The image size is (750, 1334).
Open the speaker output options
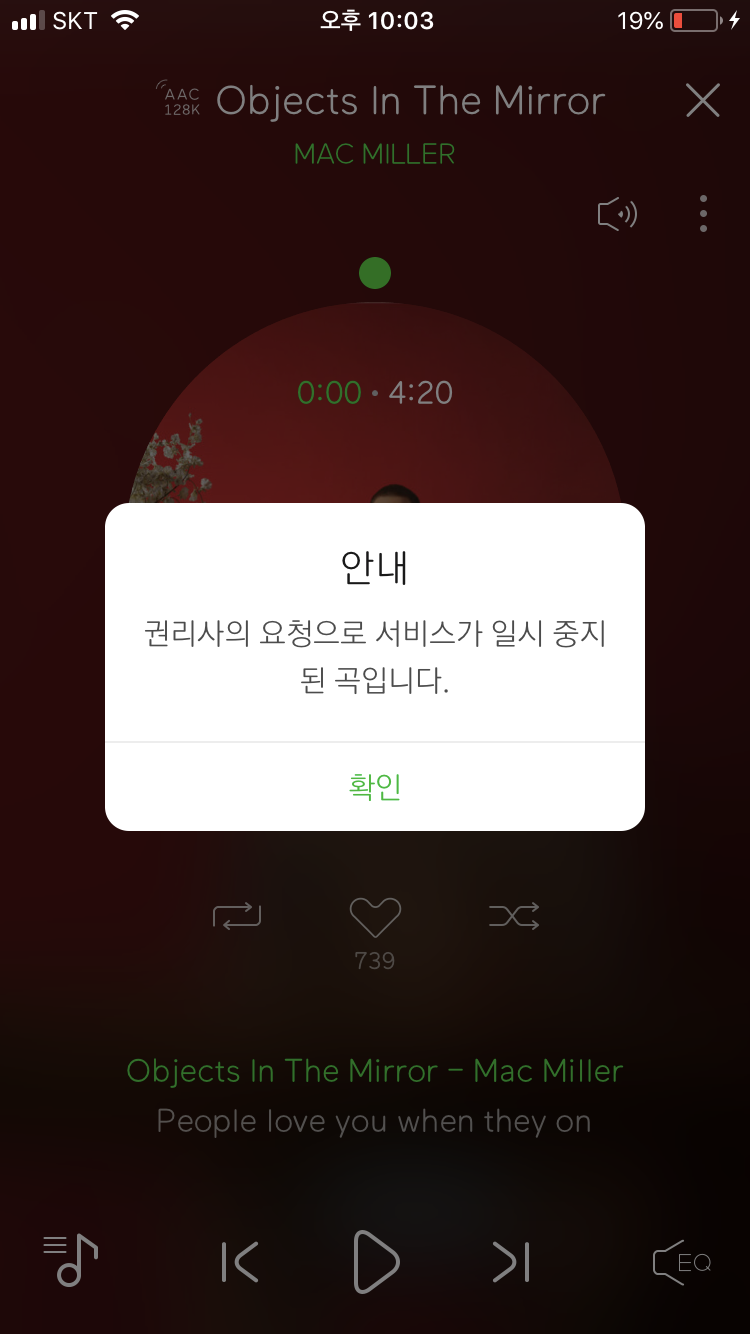point(617,214)
